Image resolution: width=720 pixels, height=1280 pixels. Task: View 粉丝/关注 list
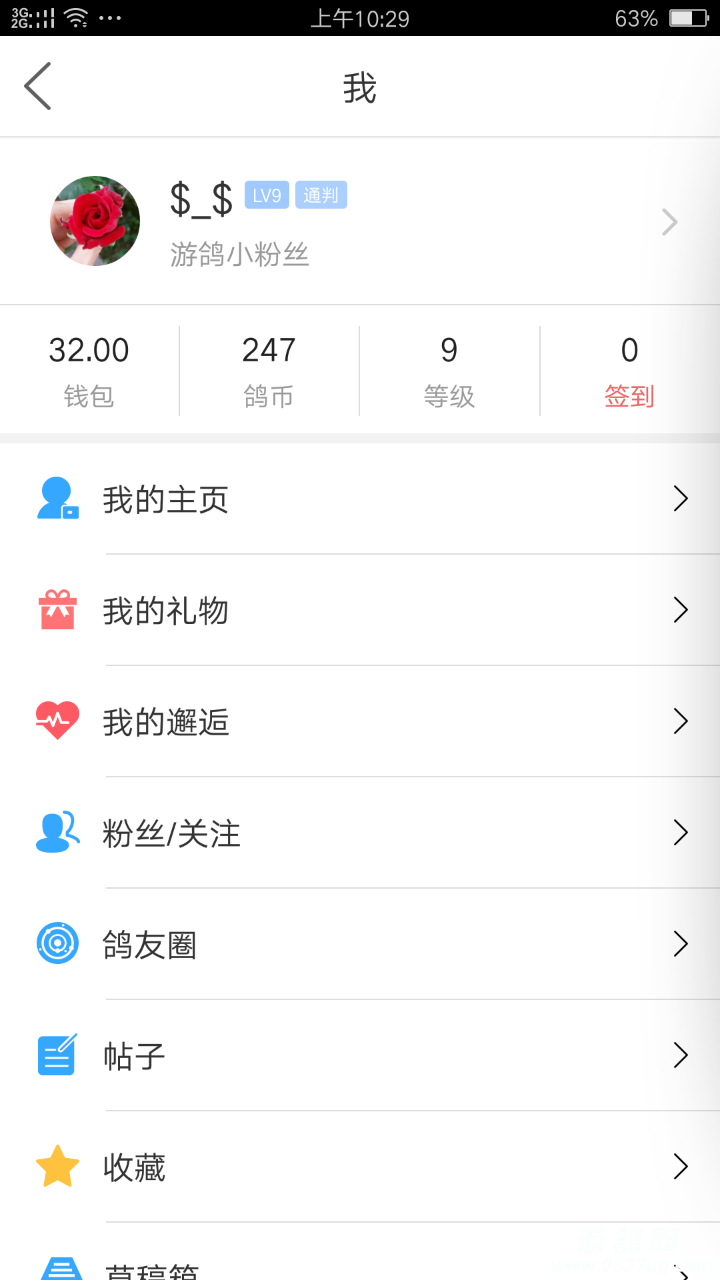pos(360,832)
